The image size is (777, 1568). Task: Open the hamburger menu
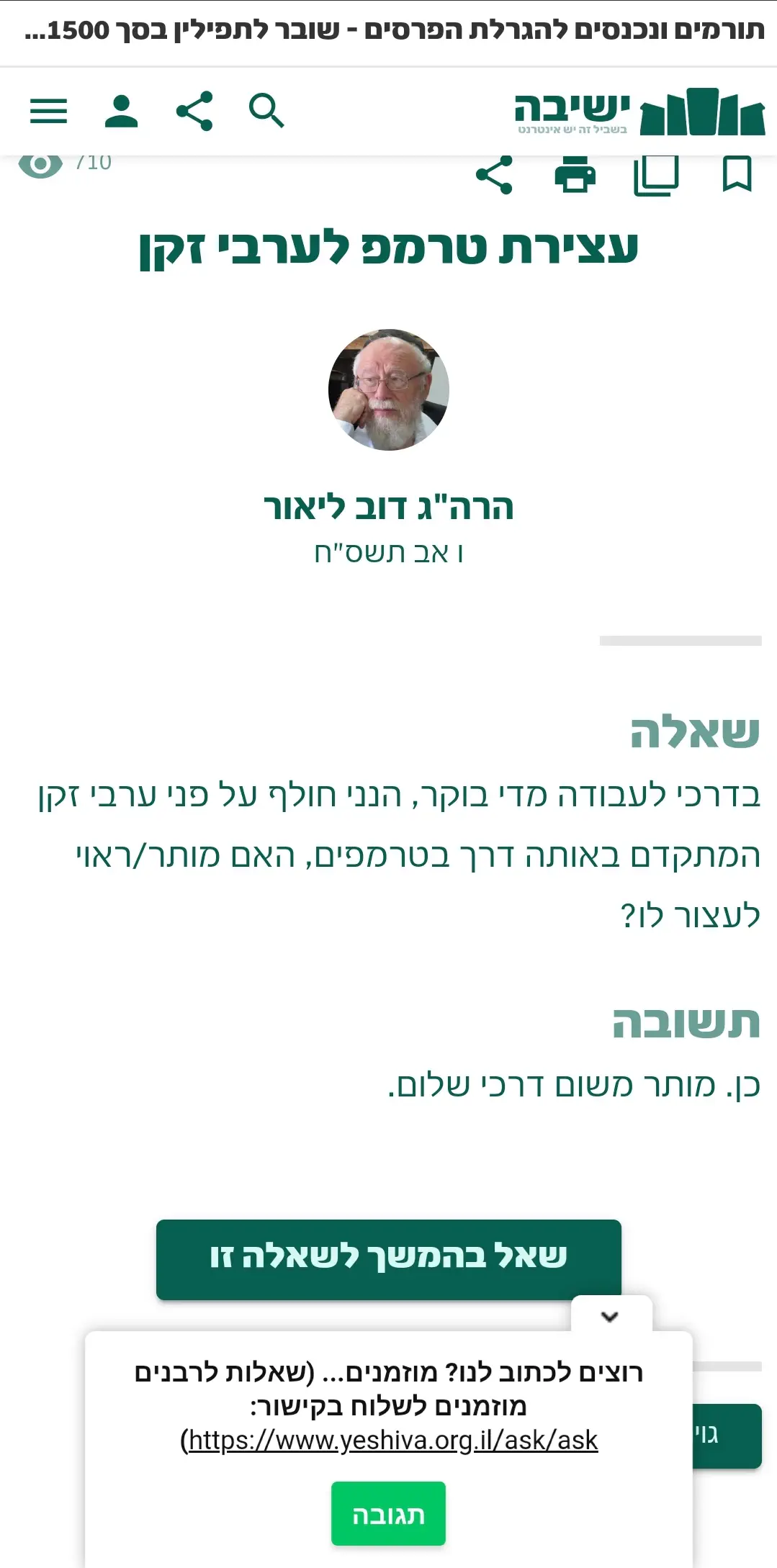pyautogui.click(x=48, y=111)
